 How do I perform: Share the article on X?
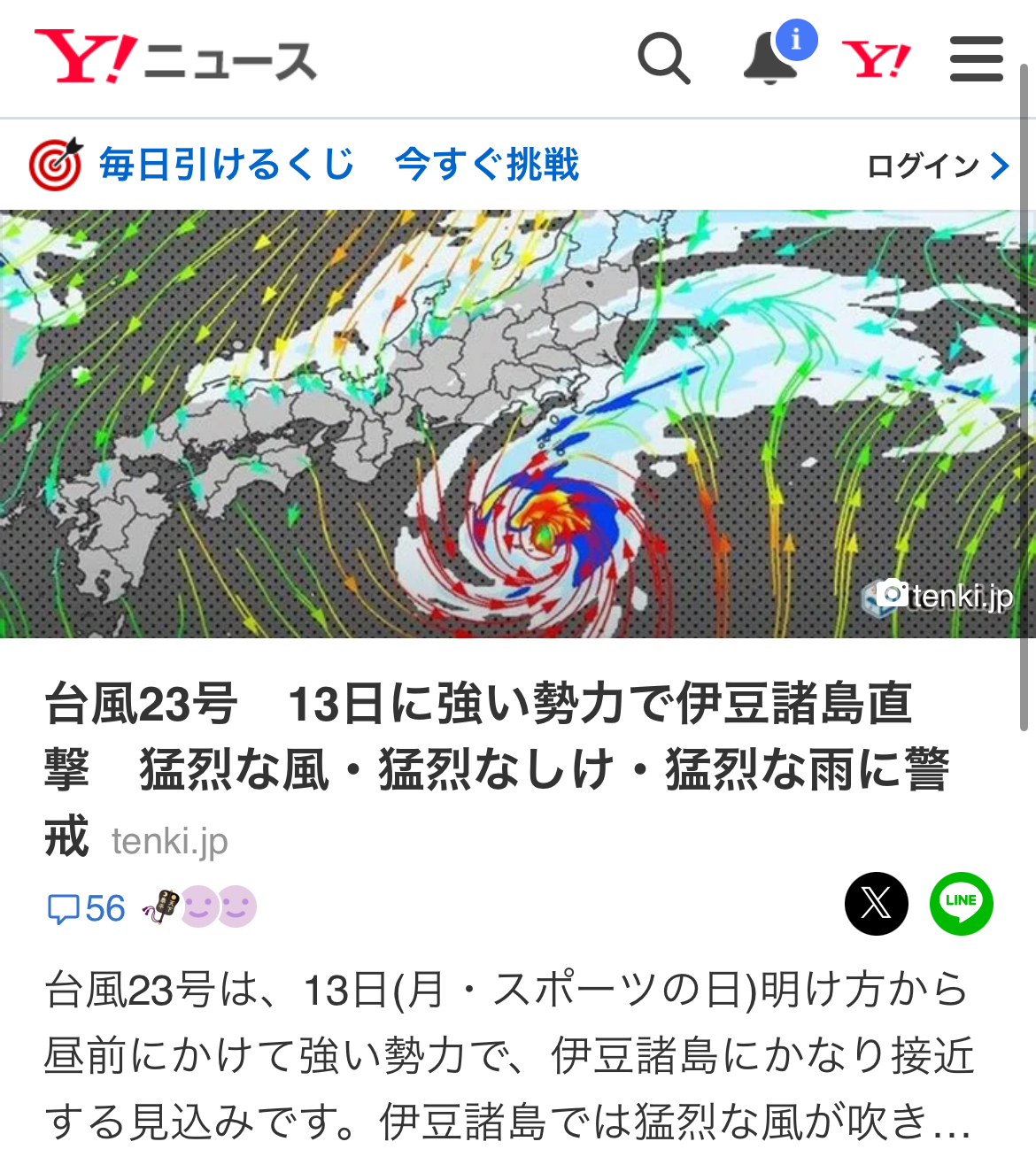click(876, 904)
